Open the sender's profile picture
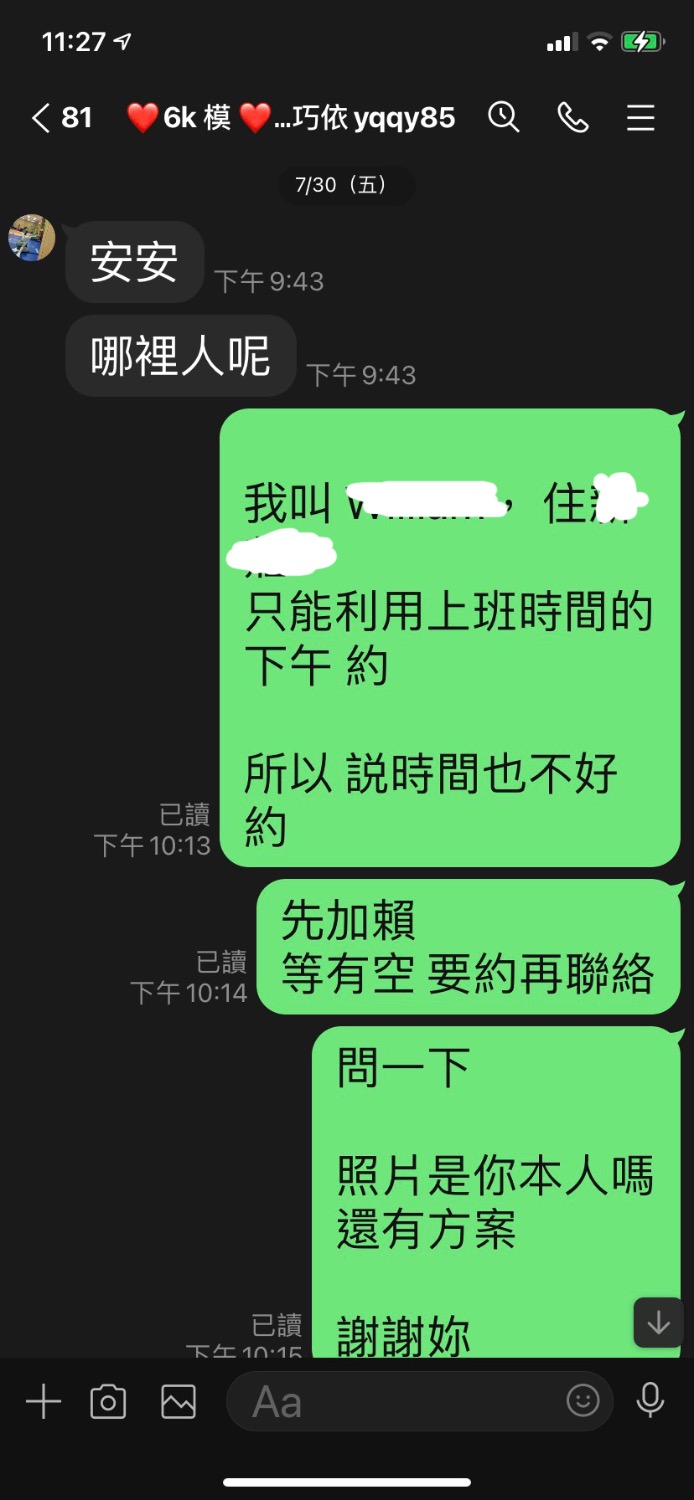The width and height of the screenshot is (694, 1500). coord(32,238)
